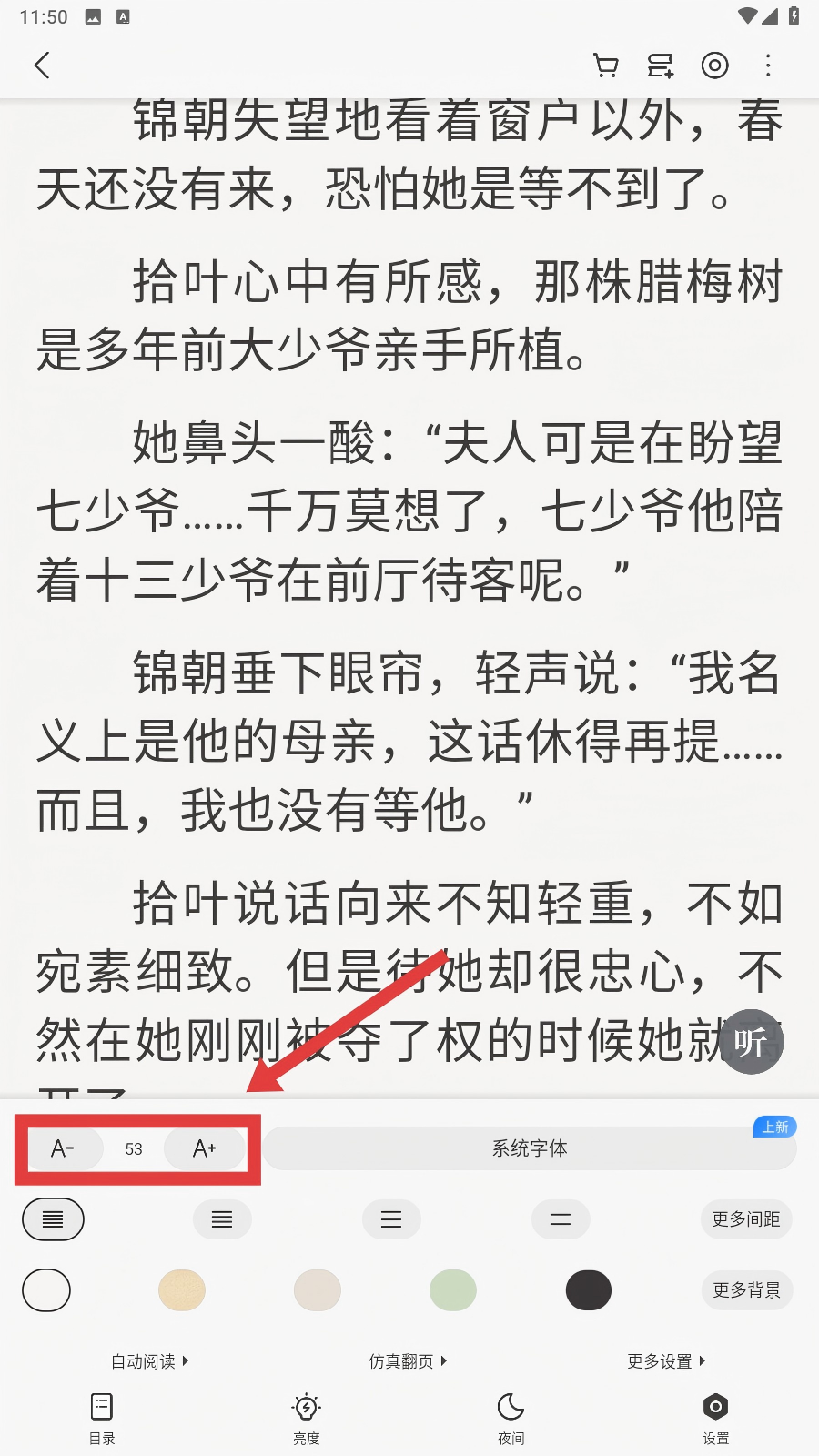The image size is (819, 1456).
Task: Change 仿真翻页 page turn style
Action: click(x=407, y=1361)
